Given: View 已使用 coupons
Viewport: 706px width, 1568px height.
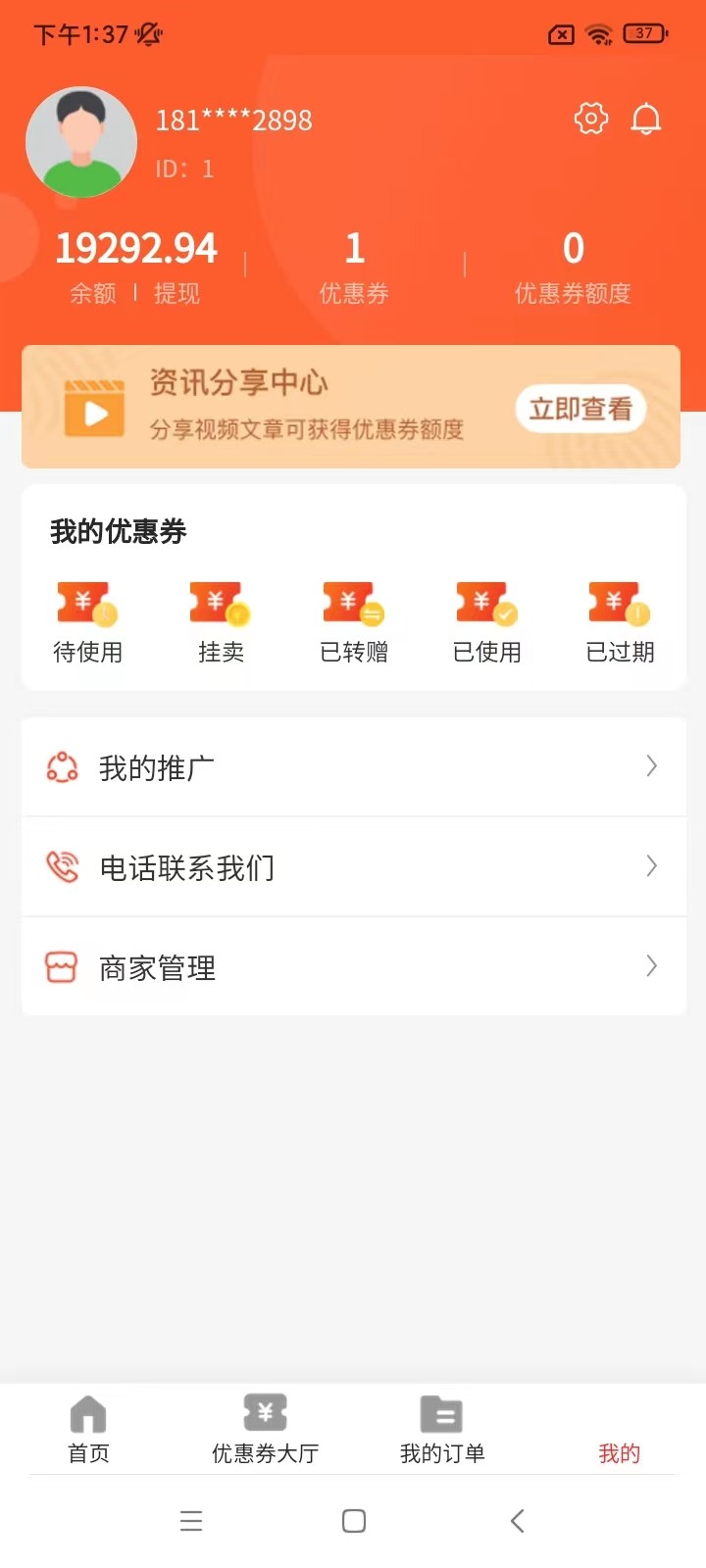Looking at the screenshot, I should [487, 622].
